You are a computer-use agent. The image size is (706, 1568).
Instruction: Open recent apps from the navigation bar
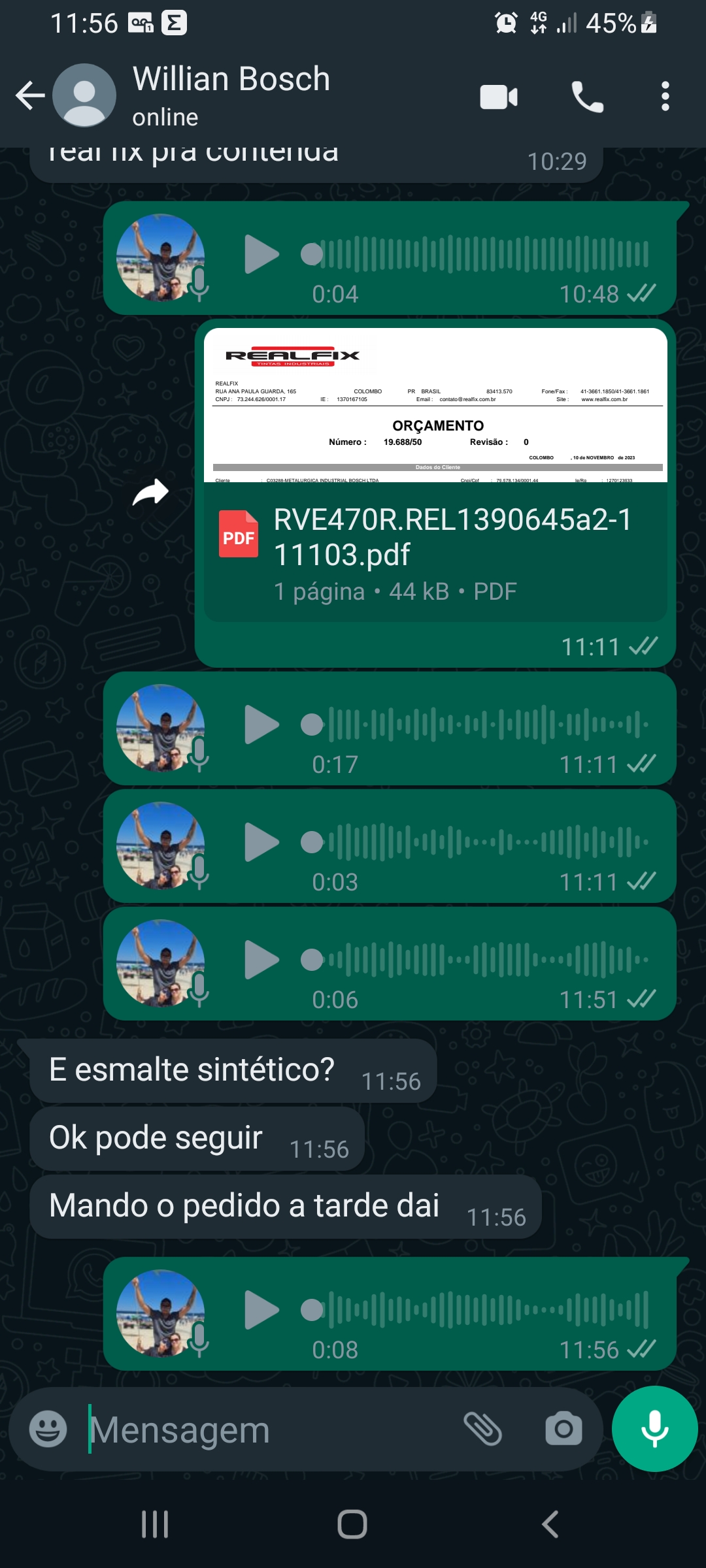155,1524
